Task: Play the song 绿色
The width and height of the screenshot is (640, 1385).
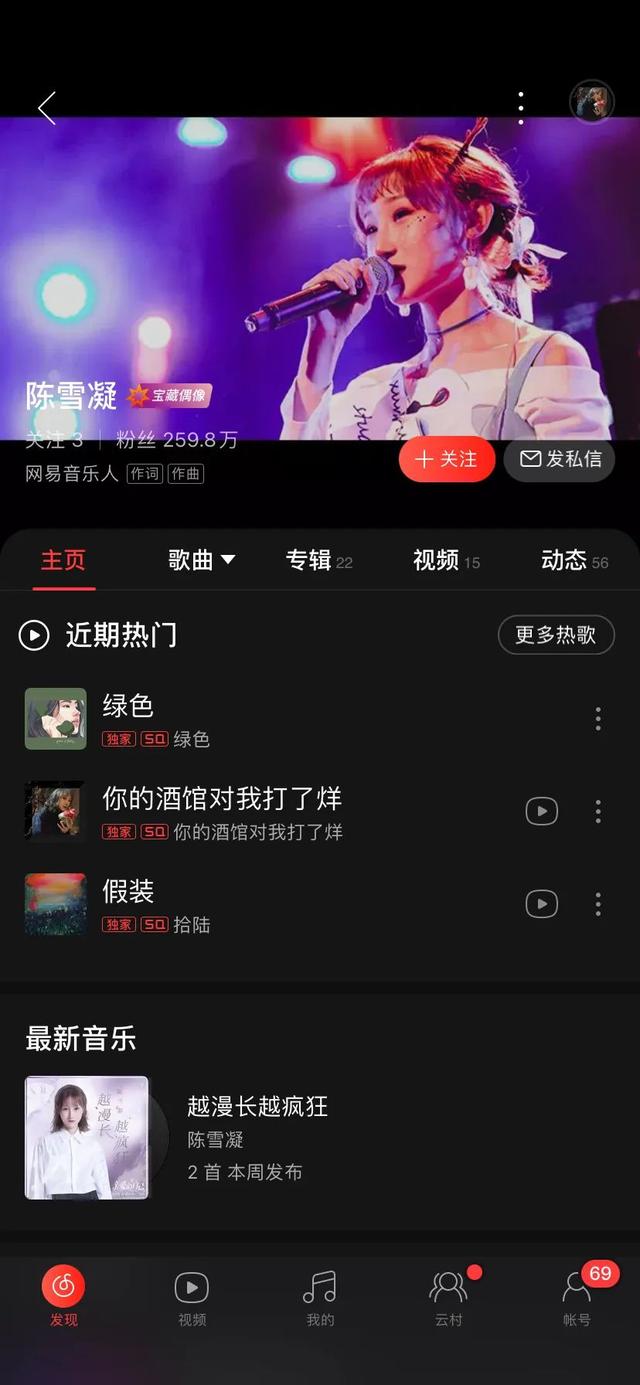Action: 128,706
